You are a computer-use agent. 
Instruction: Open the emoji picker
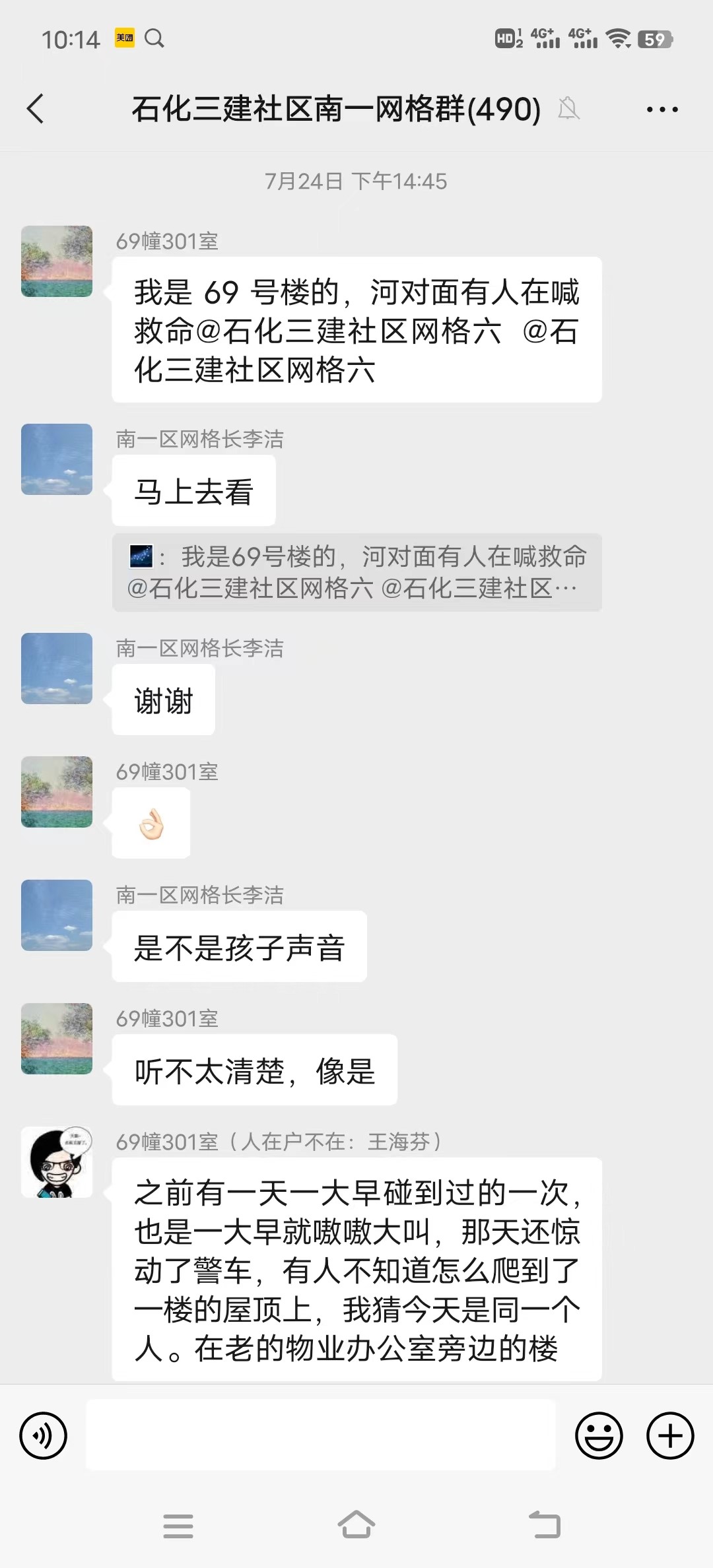(599, 1435)
